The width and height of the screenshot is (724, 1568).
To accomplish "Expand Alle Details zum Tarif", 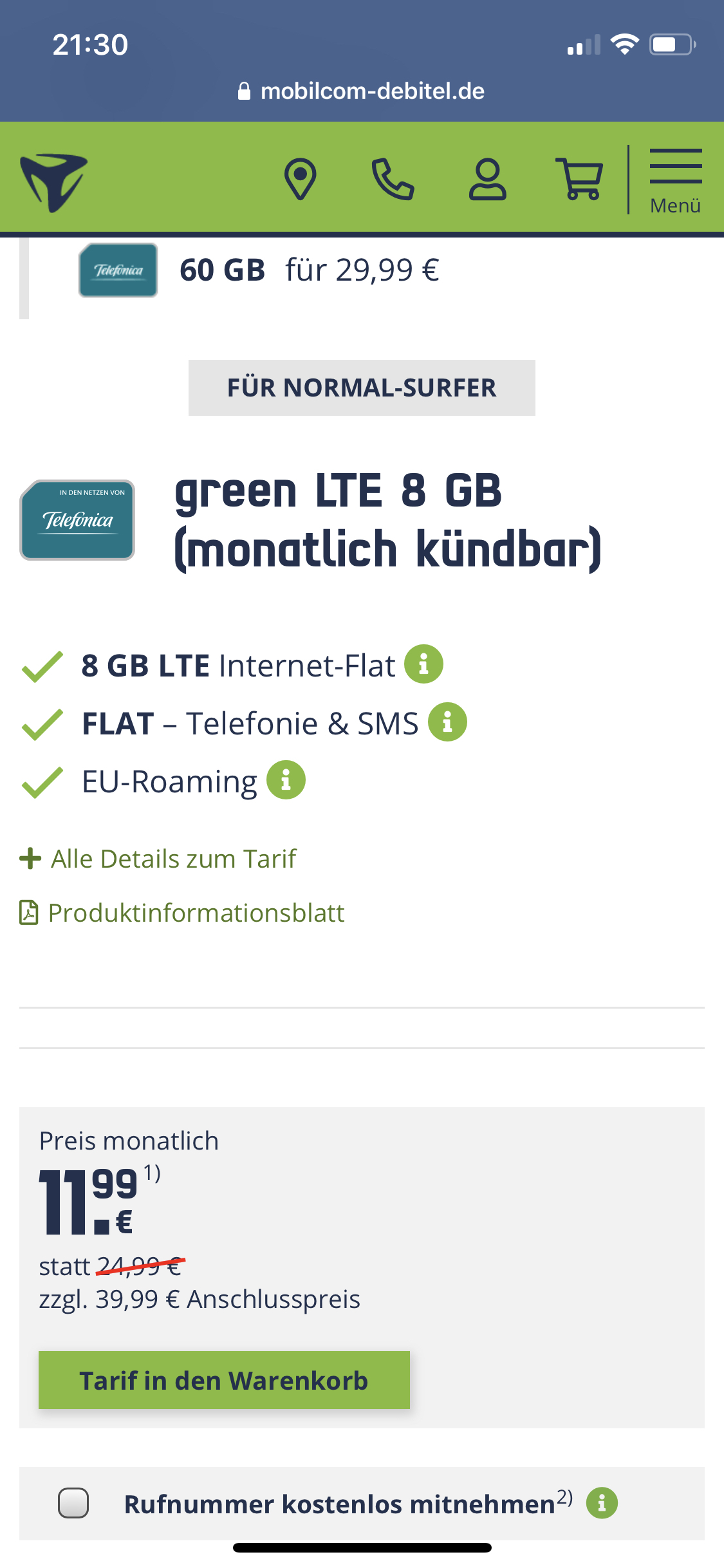I will pos(158,859).
